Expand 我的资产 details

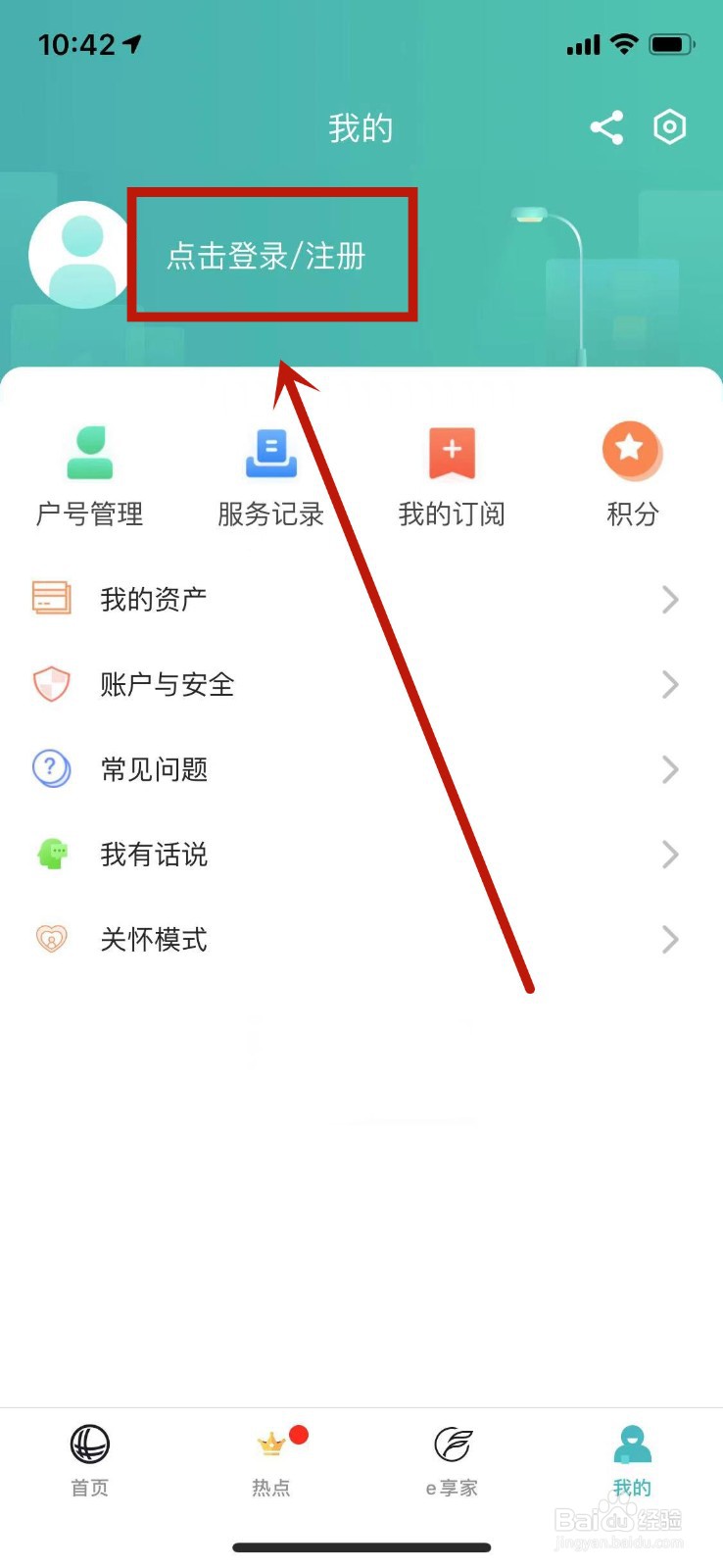point(670,599)
